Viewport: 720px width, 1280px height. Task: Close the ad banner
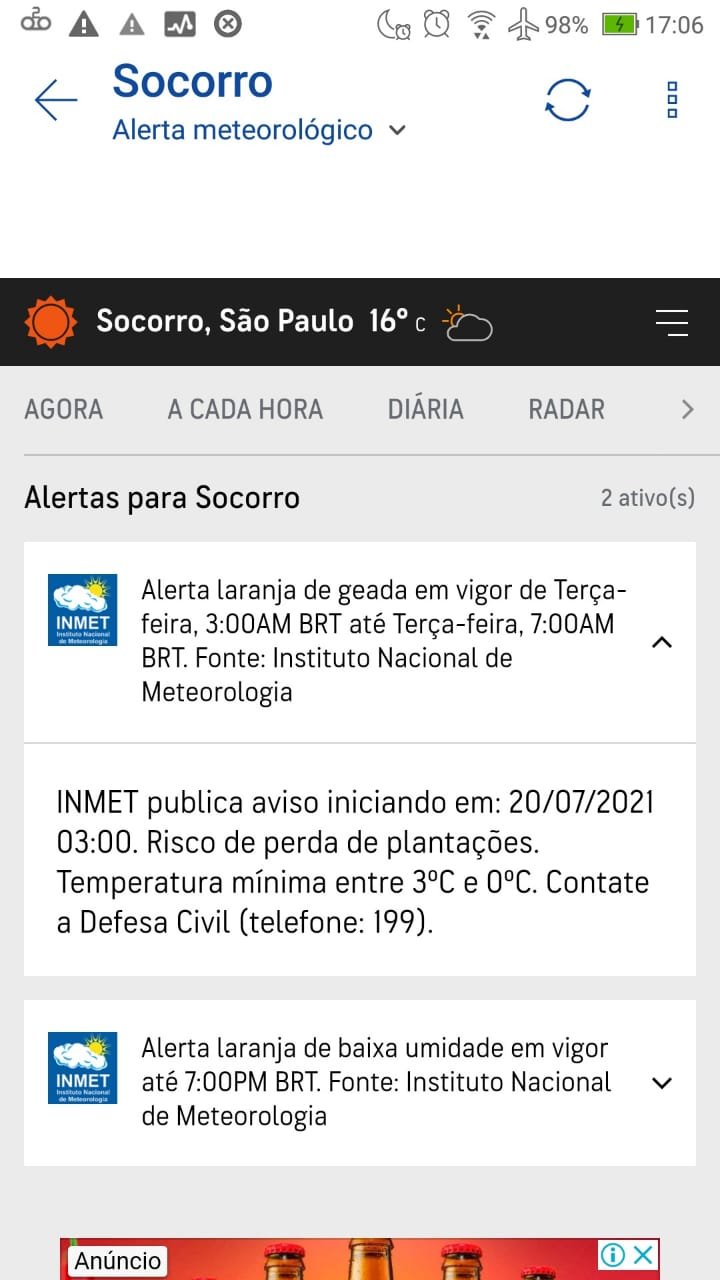643,1254
